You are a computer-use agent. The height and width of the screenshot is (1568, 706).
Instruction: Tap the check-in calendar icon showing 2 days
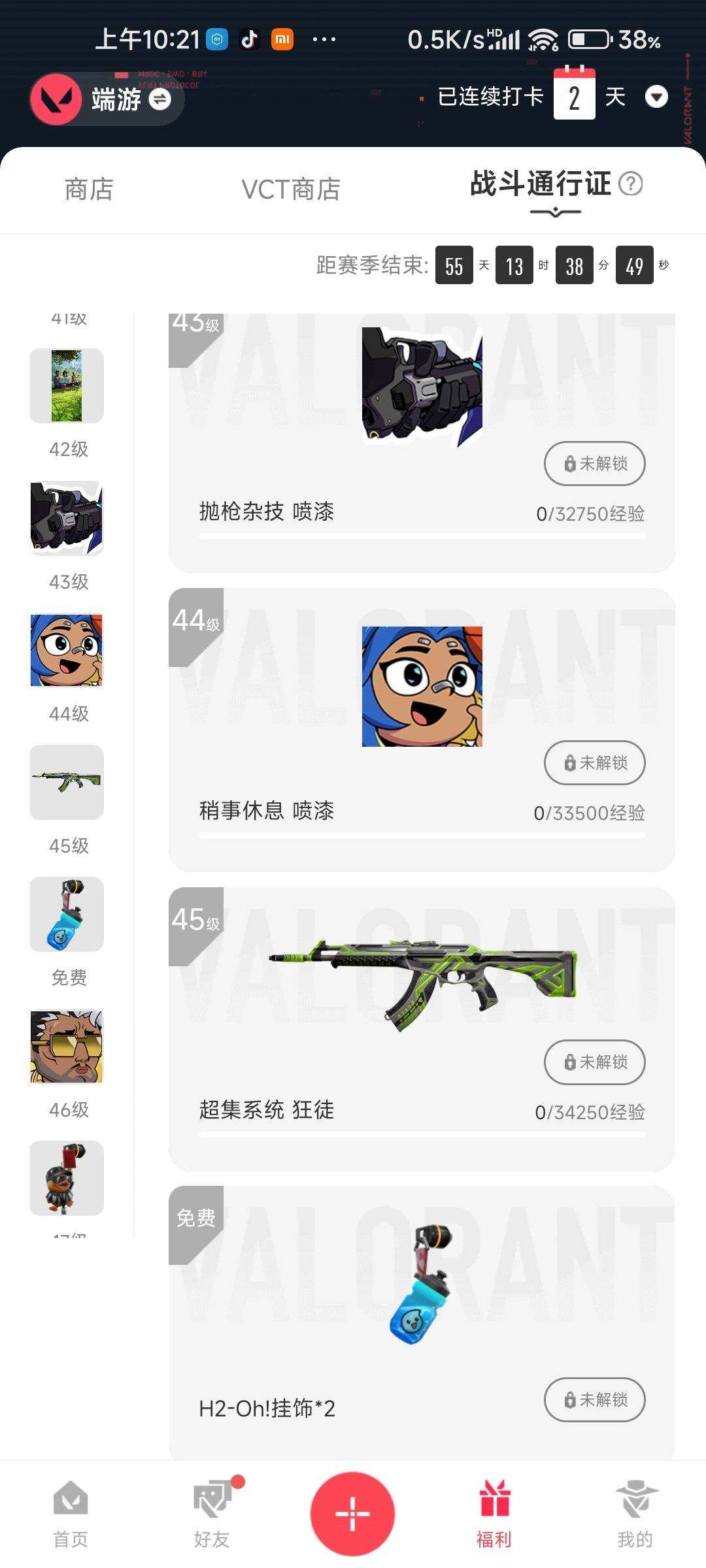pyautogui.click(x=574, y=97)
